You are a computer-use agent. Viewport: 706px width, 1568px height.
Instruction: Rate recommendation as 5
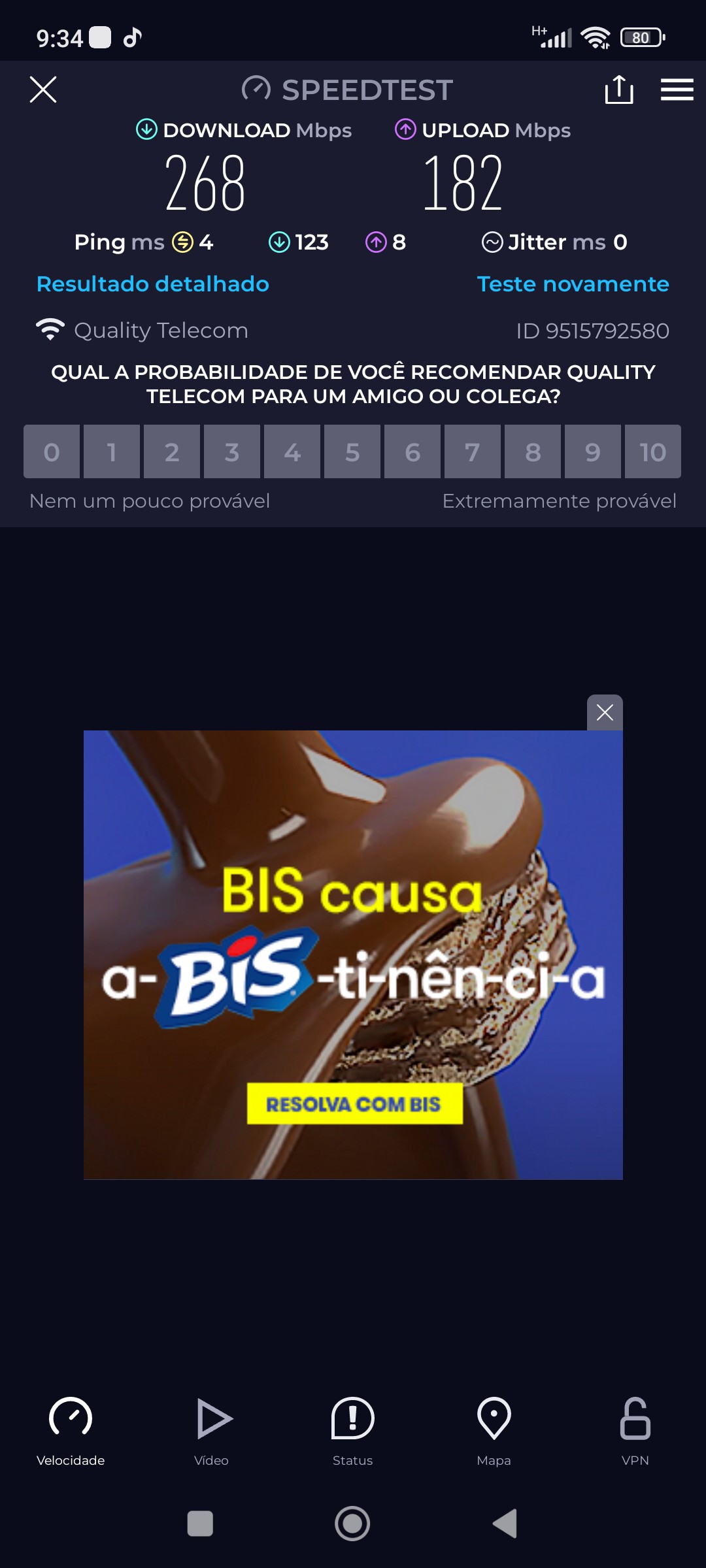[x=352, y=452]
